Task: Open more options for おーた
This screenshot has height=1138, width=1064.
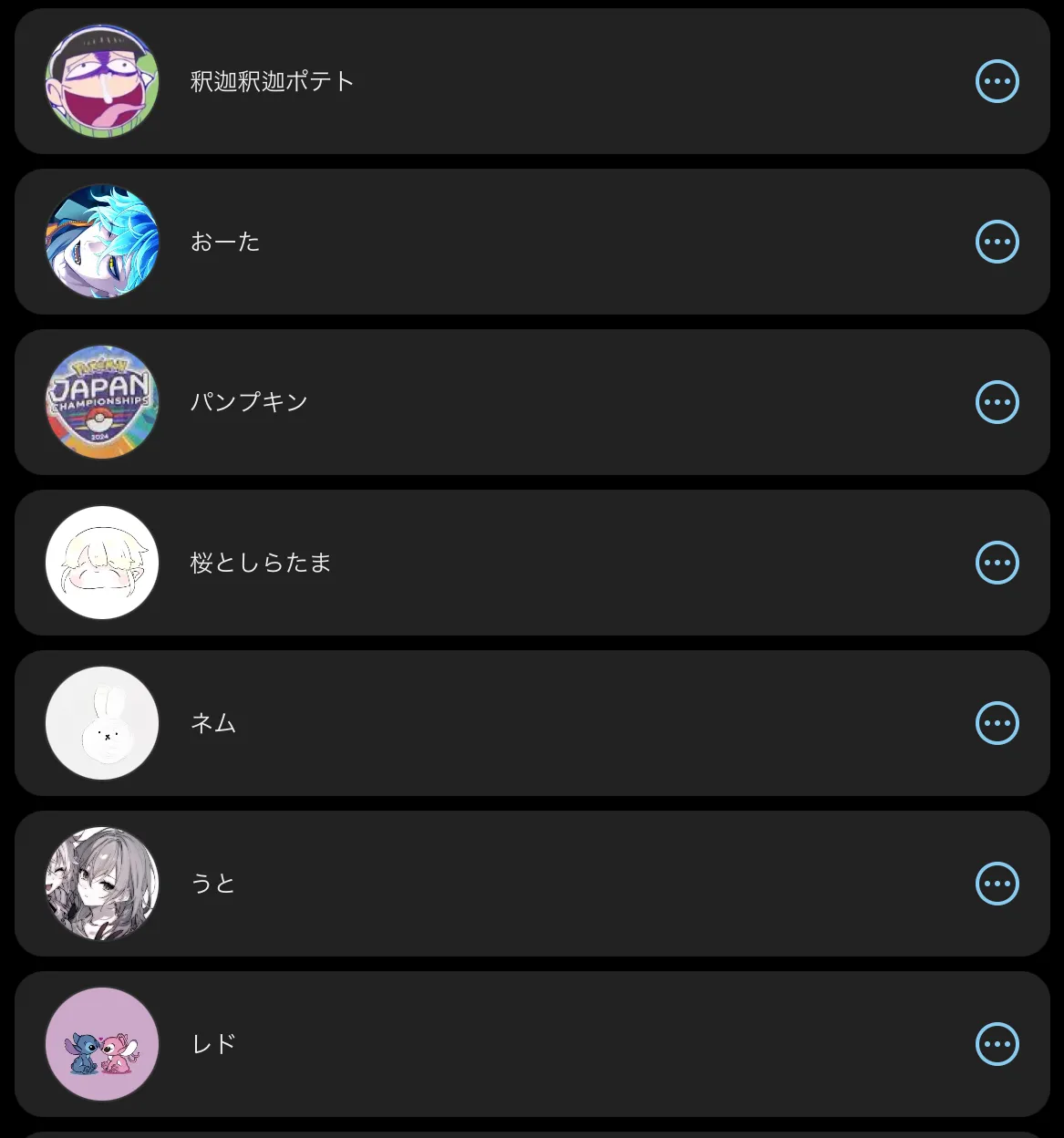Action: click(x=997, y=242)
